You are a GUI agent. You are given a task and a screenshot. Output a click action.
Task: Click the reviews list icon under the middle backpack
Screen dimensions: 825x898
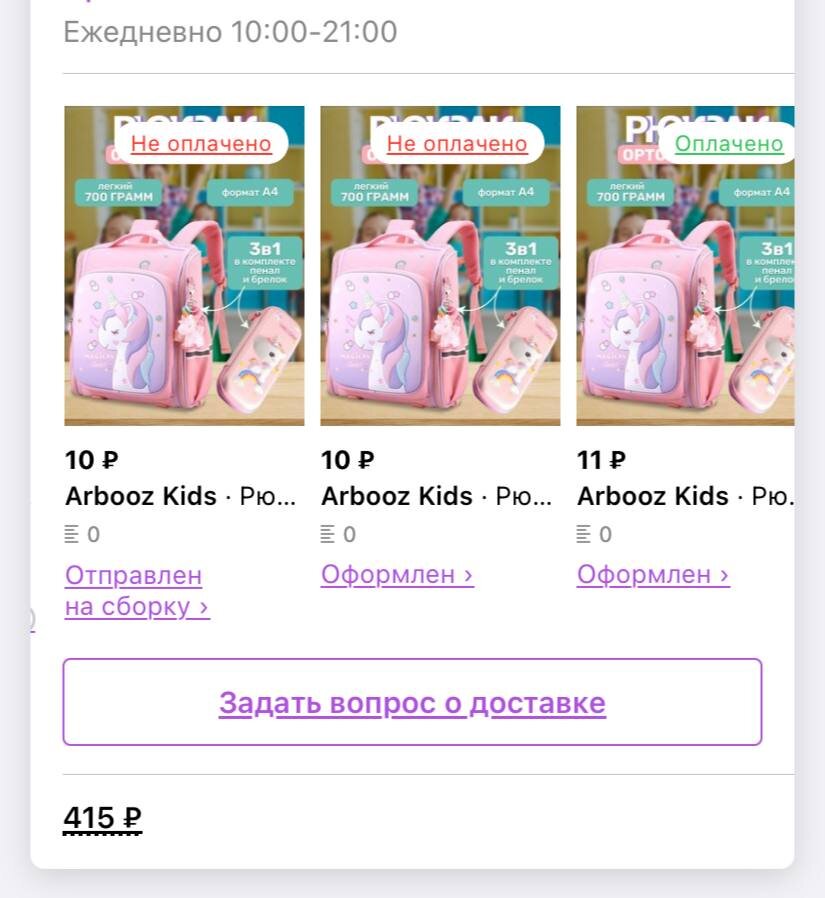[x=329, y=533]
